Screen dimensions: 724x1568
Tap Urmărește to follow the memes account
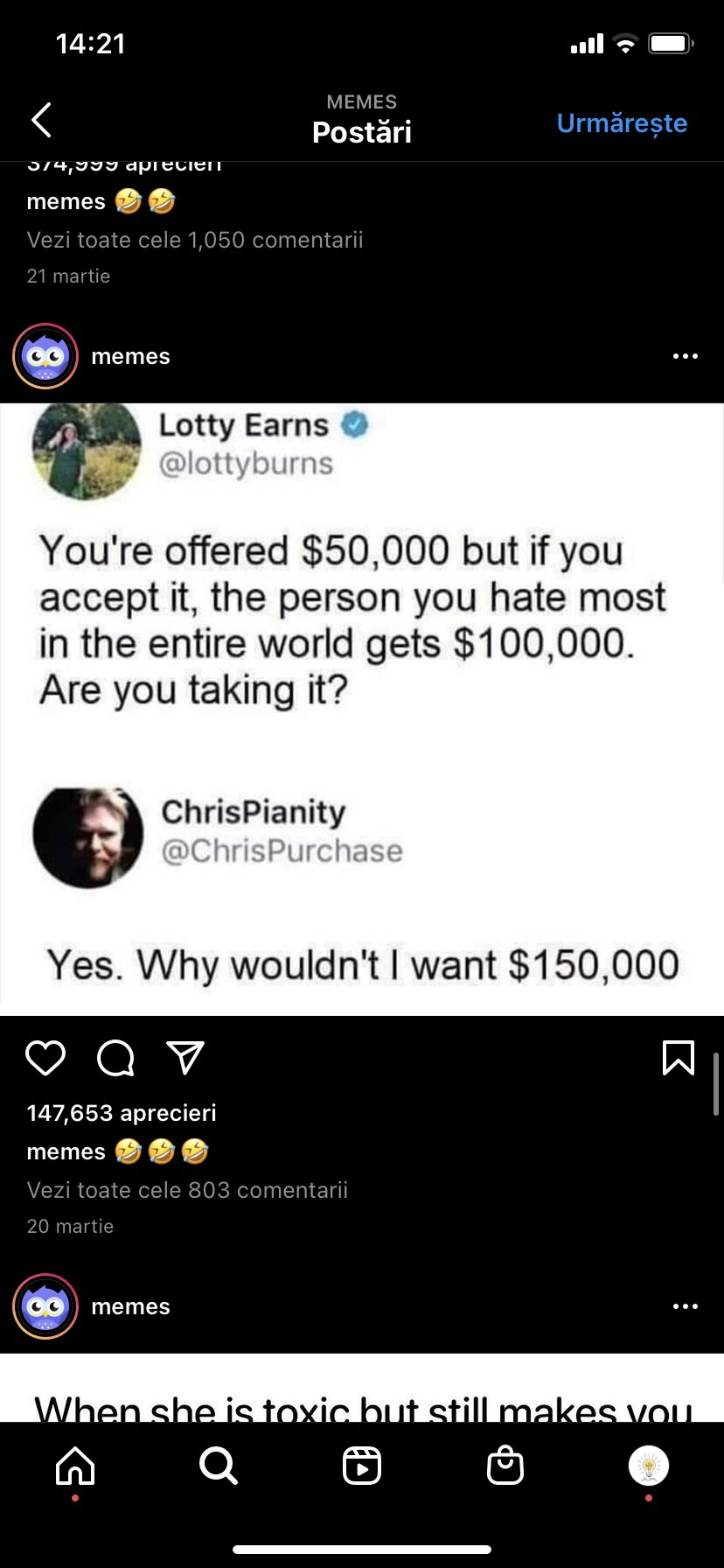(622, 123)
